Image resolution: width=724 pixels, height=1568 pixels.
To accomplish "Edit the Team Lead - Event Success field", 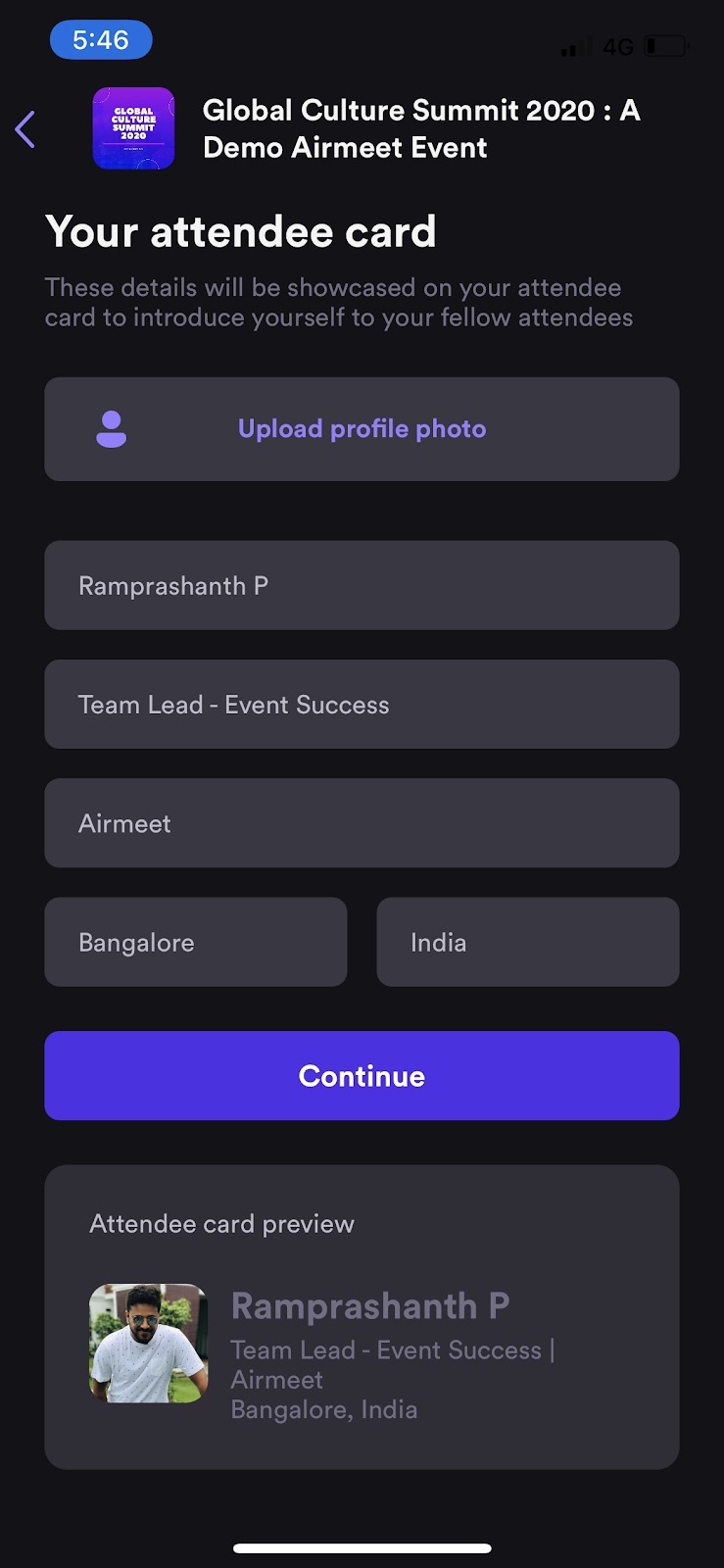I will pyautogui.click(x=362, y=704).
